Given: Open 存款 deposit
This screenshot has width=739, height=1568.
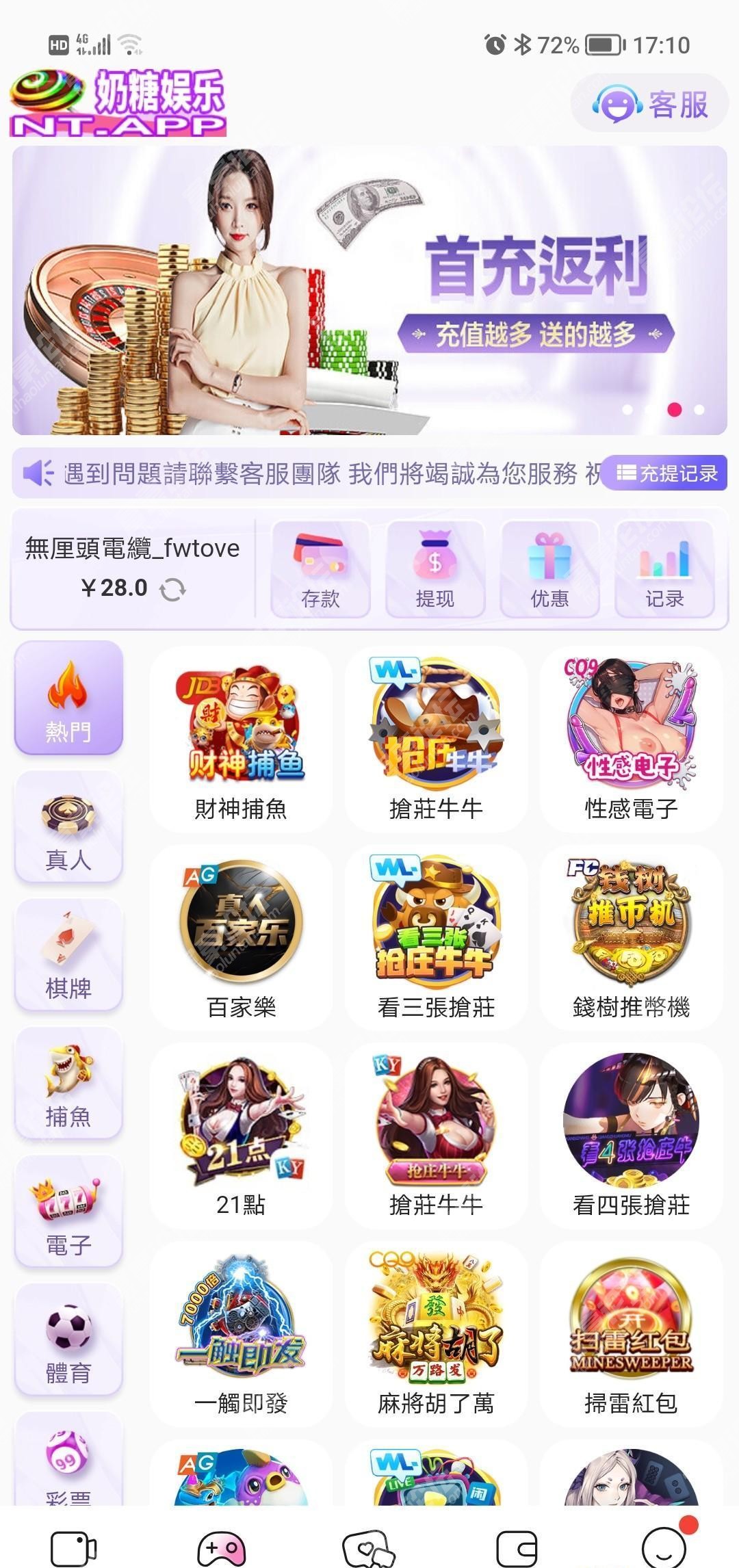Looking at the screenshot, I should point(320,569).
